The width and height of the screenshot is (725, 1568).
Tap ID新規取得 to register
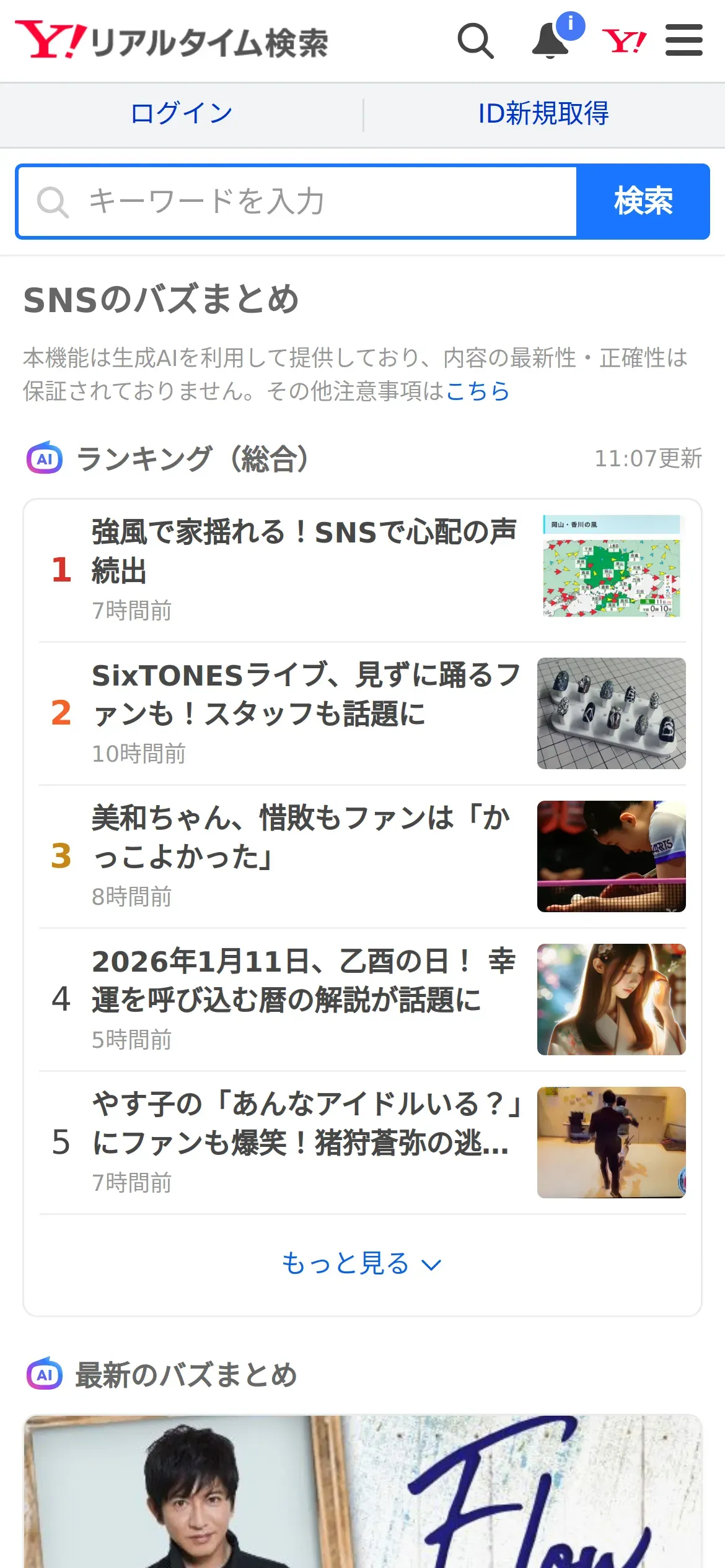(x=543, y=114)
